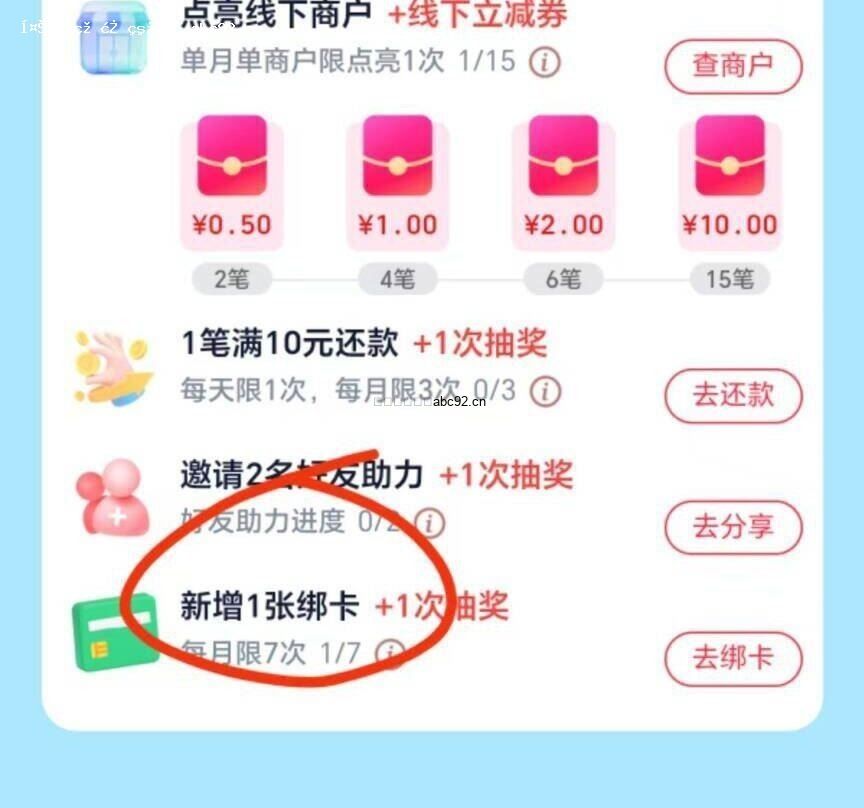This screenshot has height=808, width=864.
Task: View info icon next to 好友助力进度
Action: pos(429,522)
